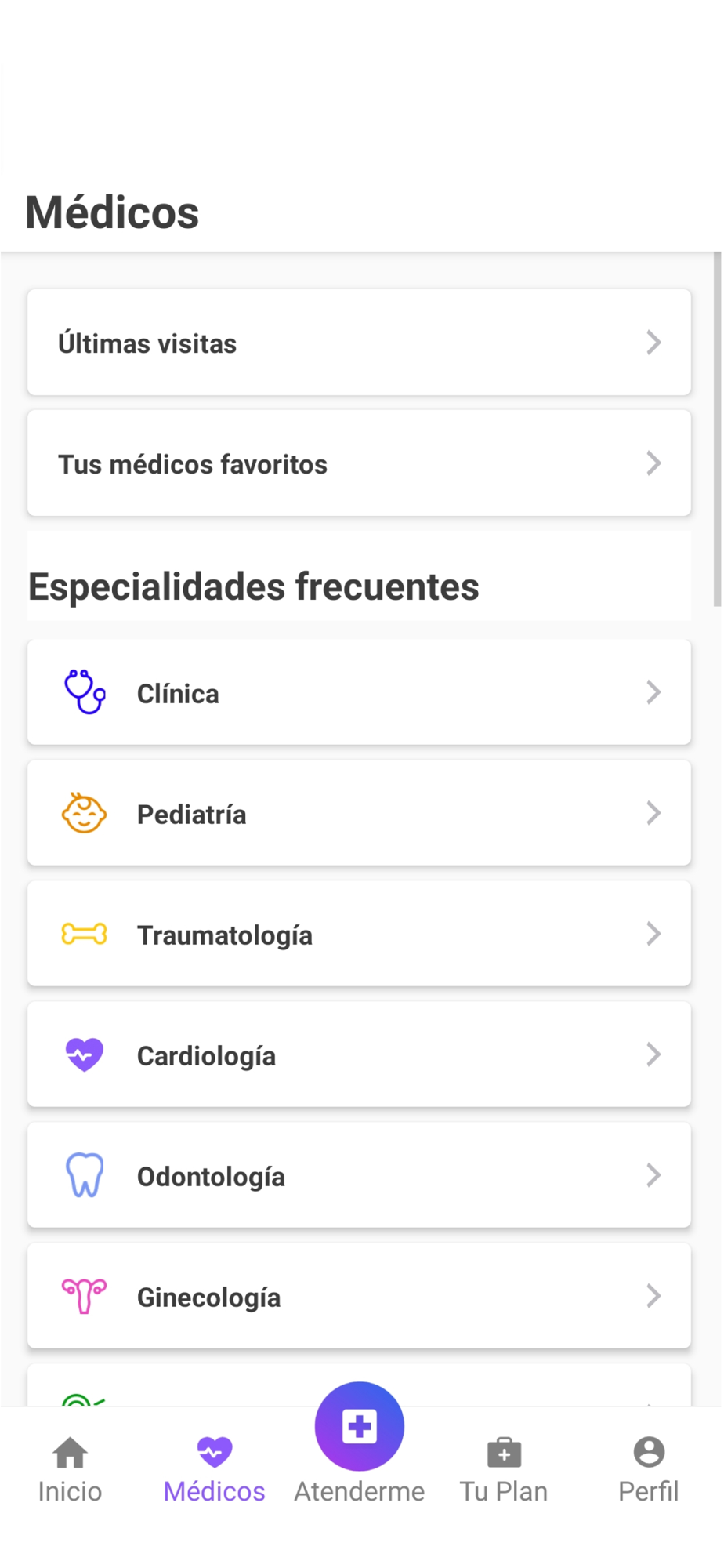The height and width of the screenshot is (1568, 724).
Task: Select Odontología specialty
Action: click(x=359, y=1175)
